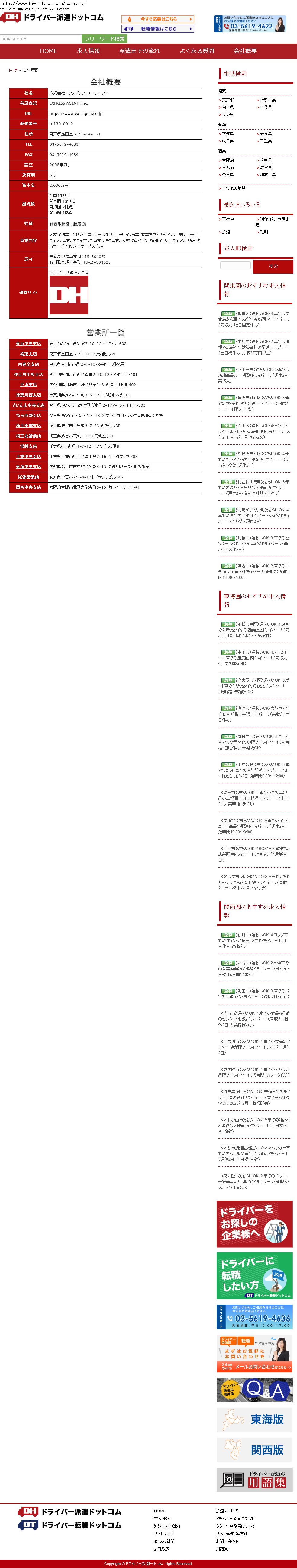Choose 愛知県 under 東海
Screen dimensions: 297x1568
228,134
